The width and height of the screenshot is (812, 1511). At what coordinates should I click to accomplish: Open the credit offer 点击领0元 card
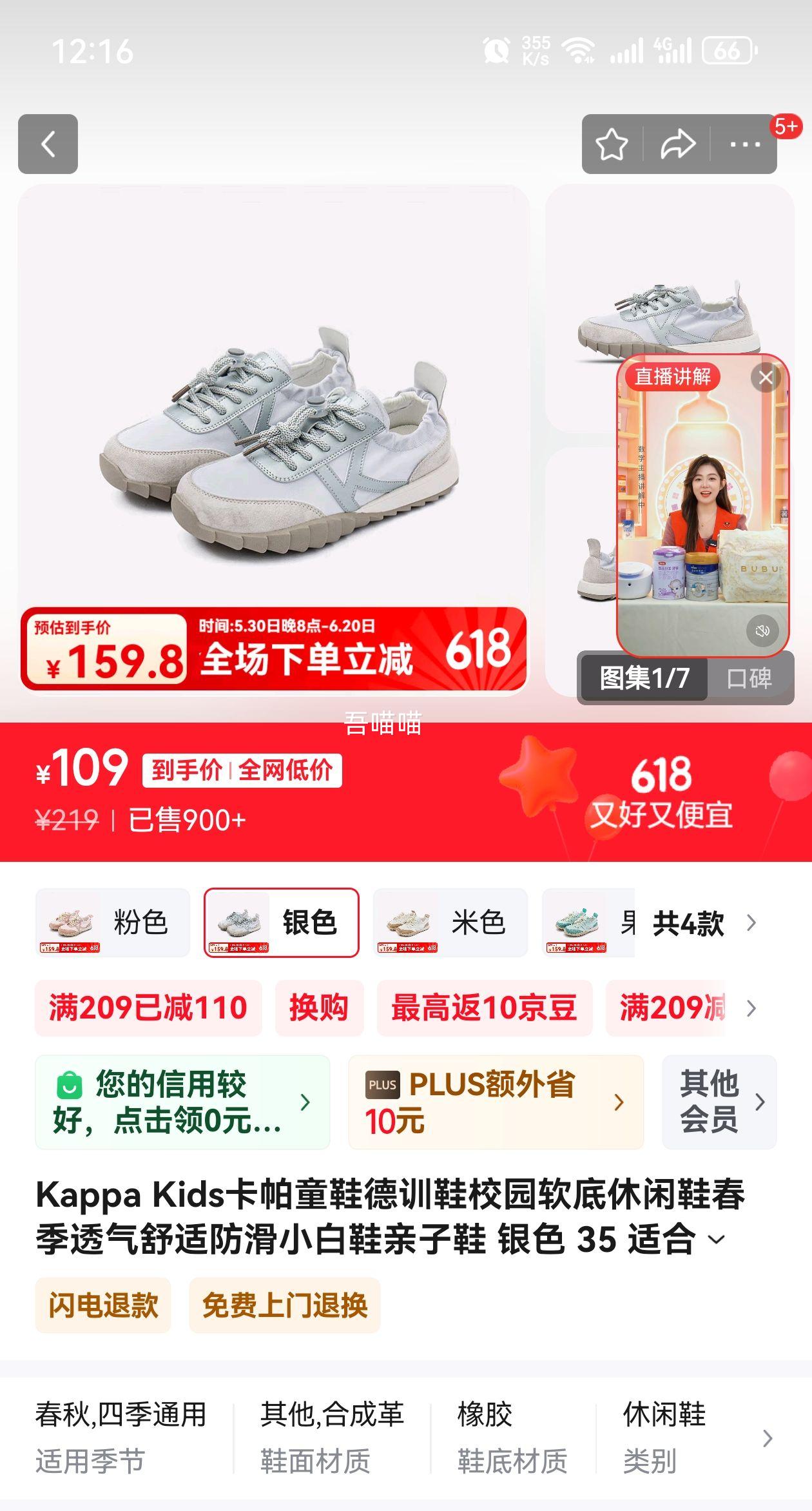coord(182,1102)
